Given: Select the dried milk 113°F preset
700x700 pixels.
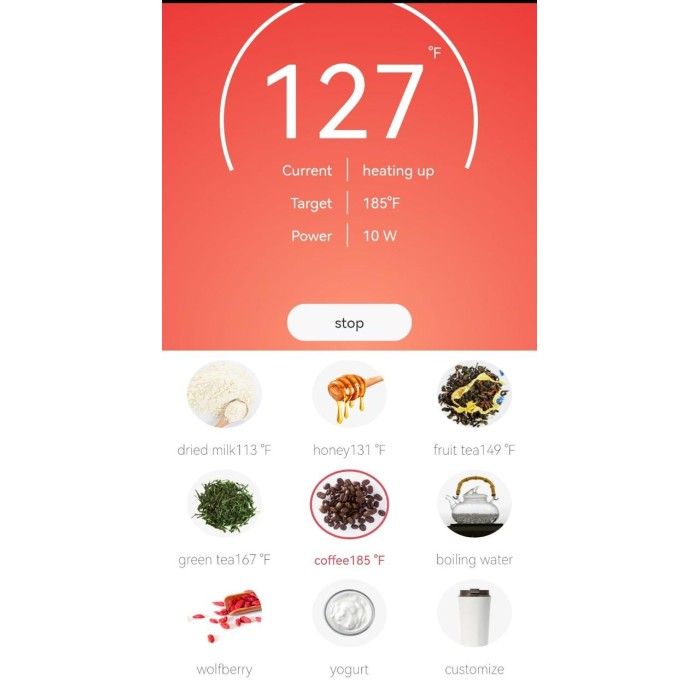Looking at the screenshot, I should coord(224,396).
